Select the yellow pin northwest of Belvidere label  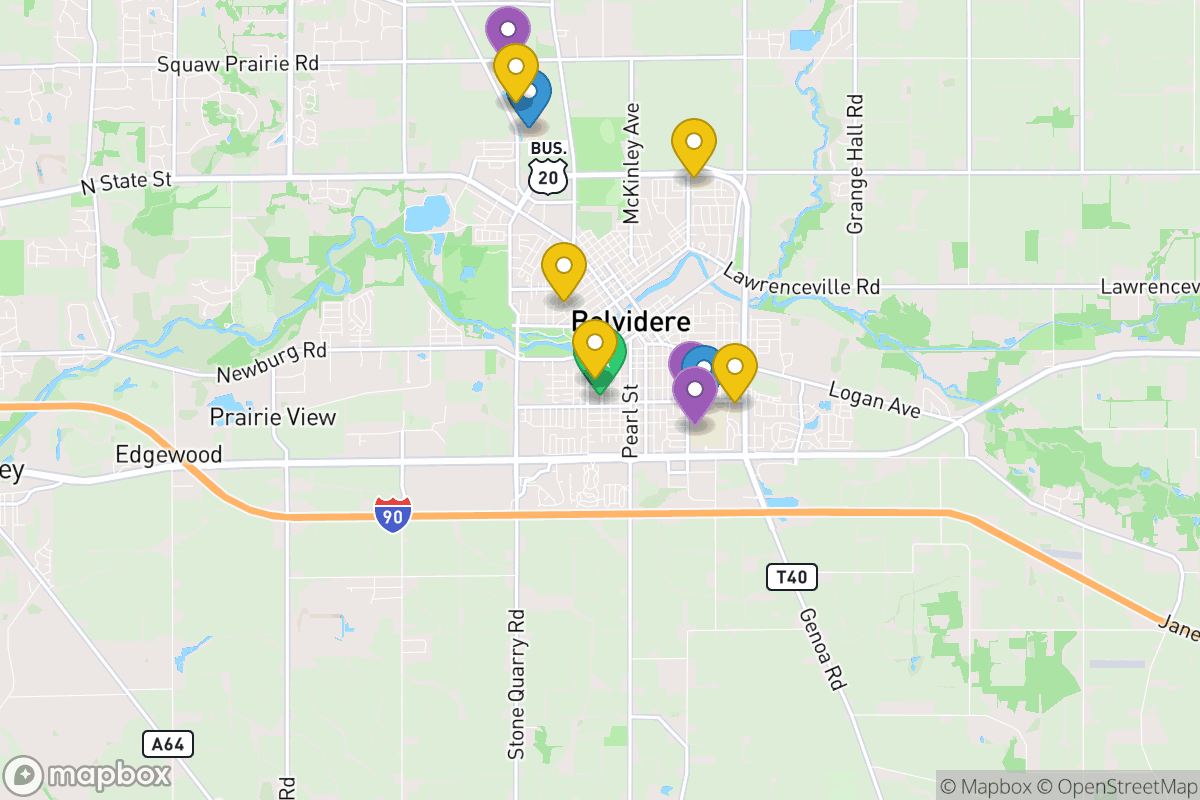563,267
